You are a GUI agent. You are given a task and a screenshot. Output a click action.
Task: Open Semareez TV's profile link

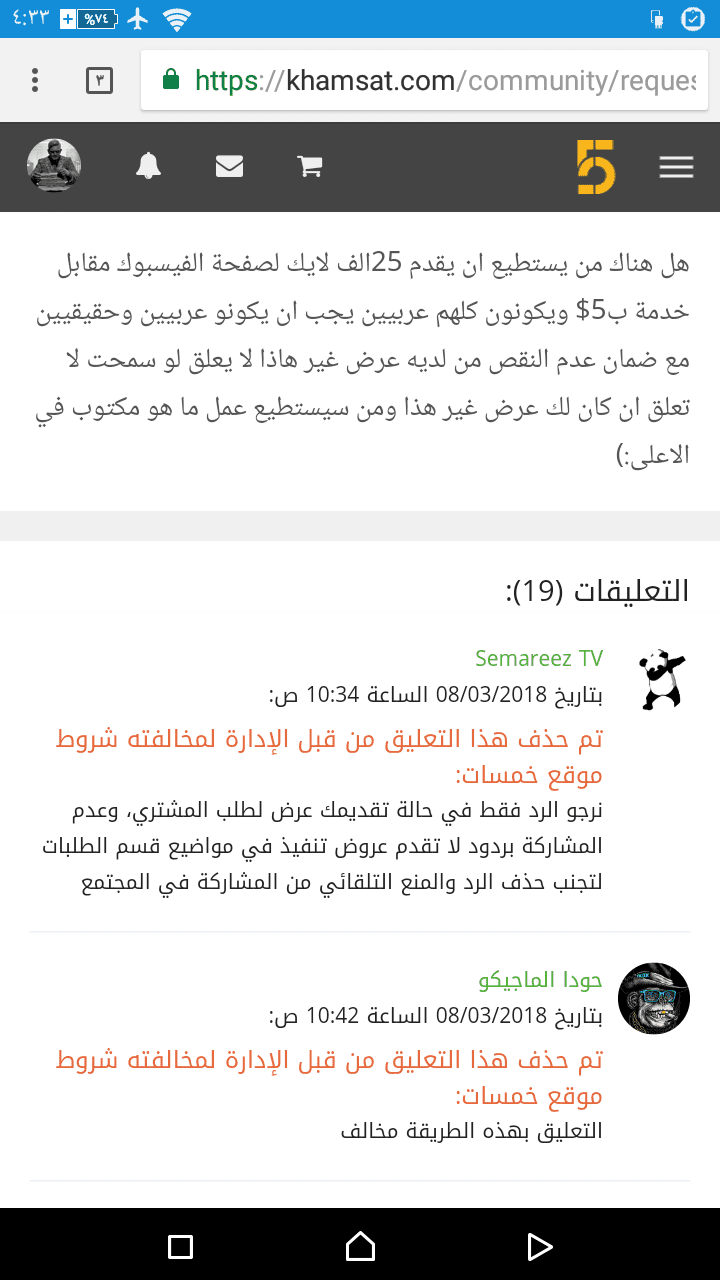(539, 658)
